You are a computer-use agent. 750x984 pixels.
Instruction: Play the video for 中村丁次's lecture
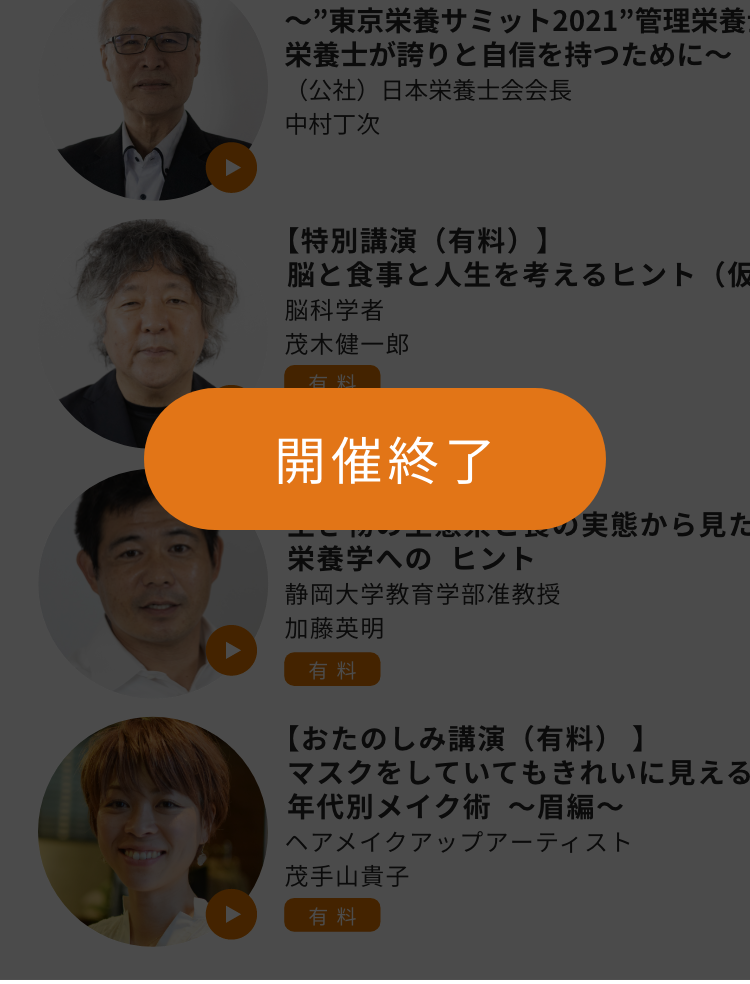(231, 168)
